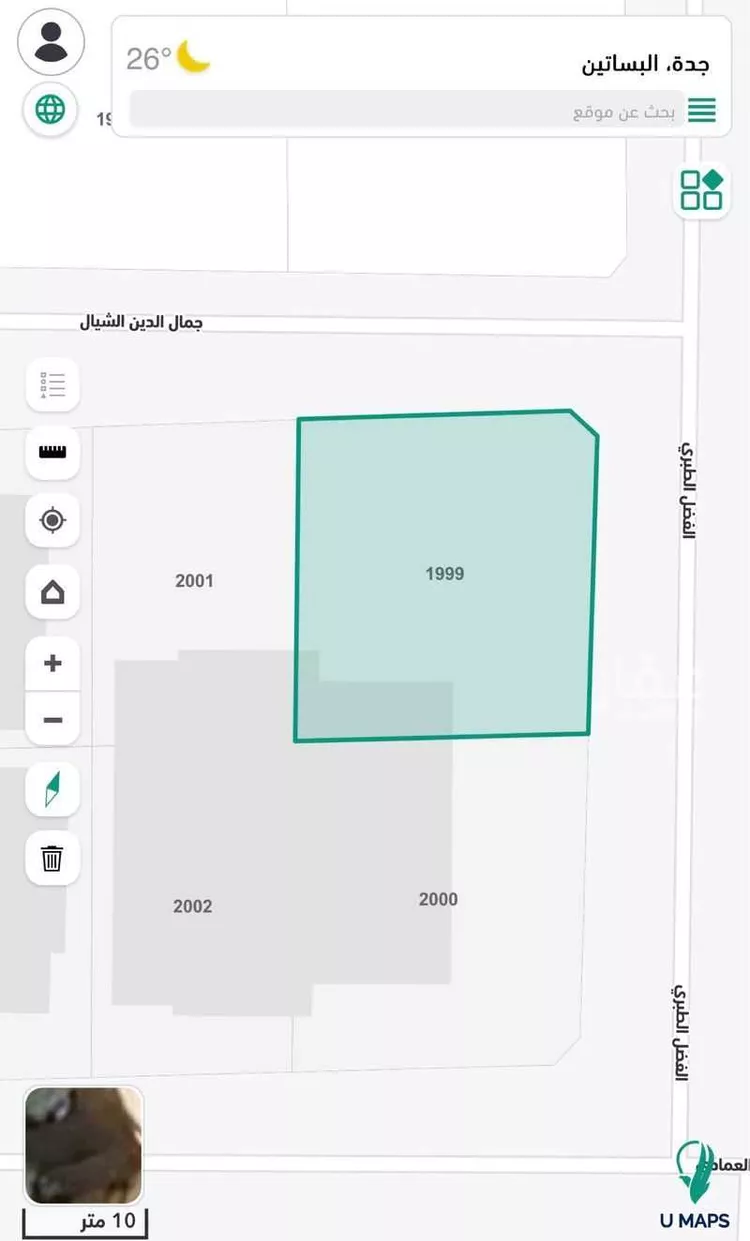Viewport: 750px width, 1241px height.
Task: Open the hamburger menu in search bar
Action: pos(702,110)
